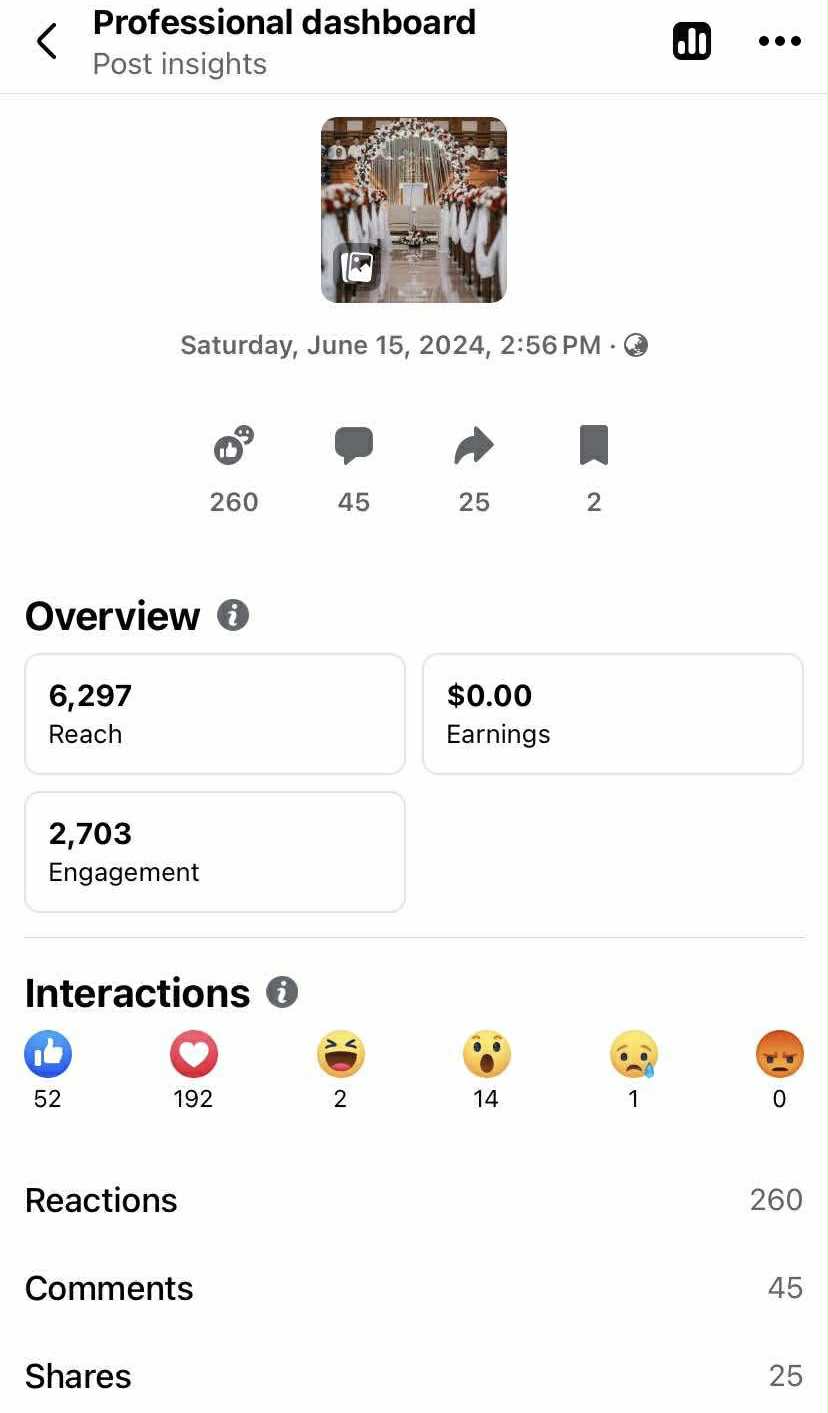
Task: Open the Reach card
Action: point(214,714)
